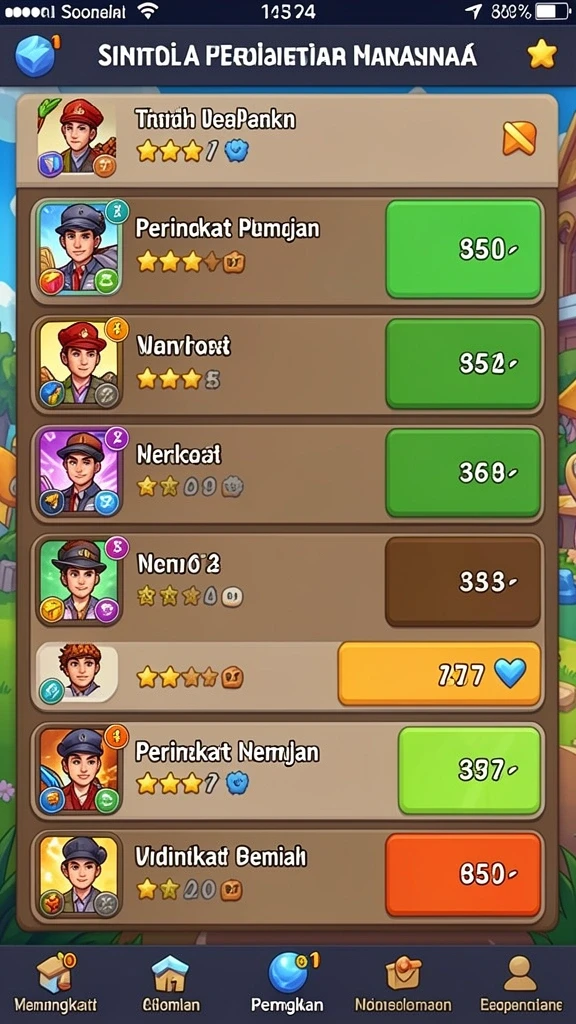Screen dimensions: 576x1024
Task: Switch to the Memingkatt tab
Action: coord(55,985)
